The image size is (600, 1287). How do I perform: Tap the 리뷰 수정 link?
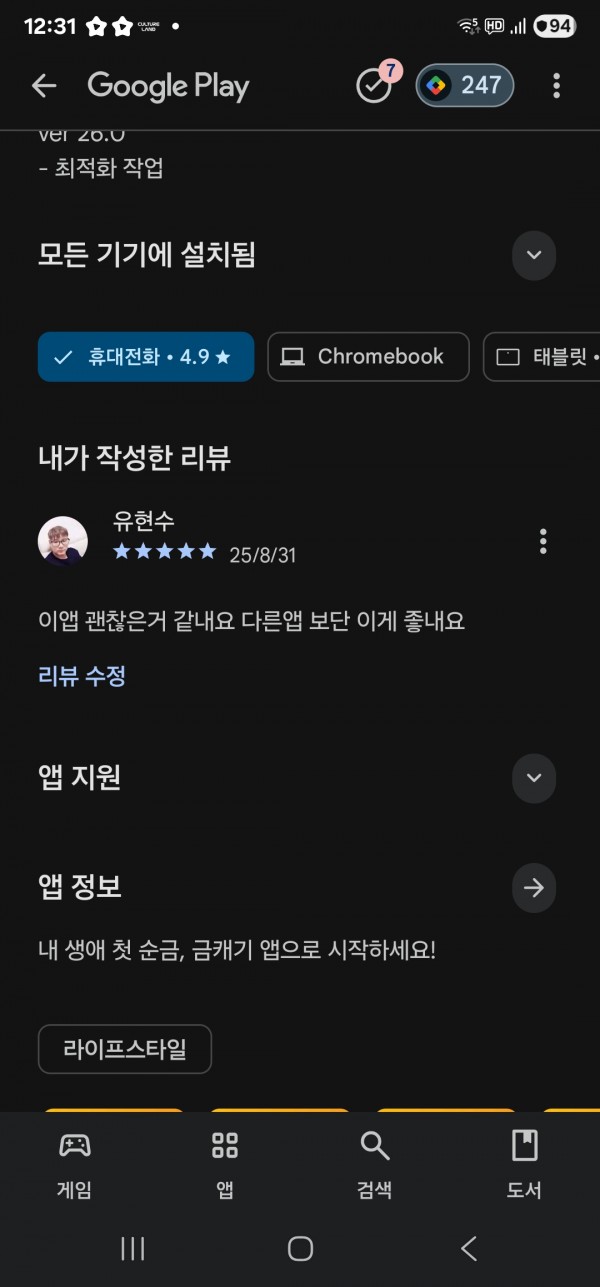tap(82, 676)
